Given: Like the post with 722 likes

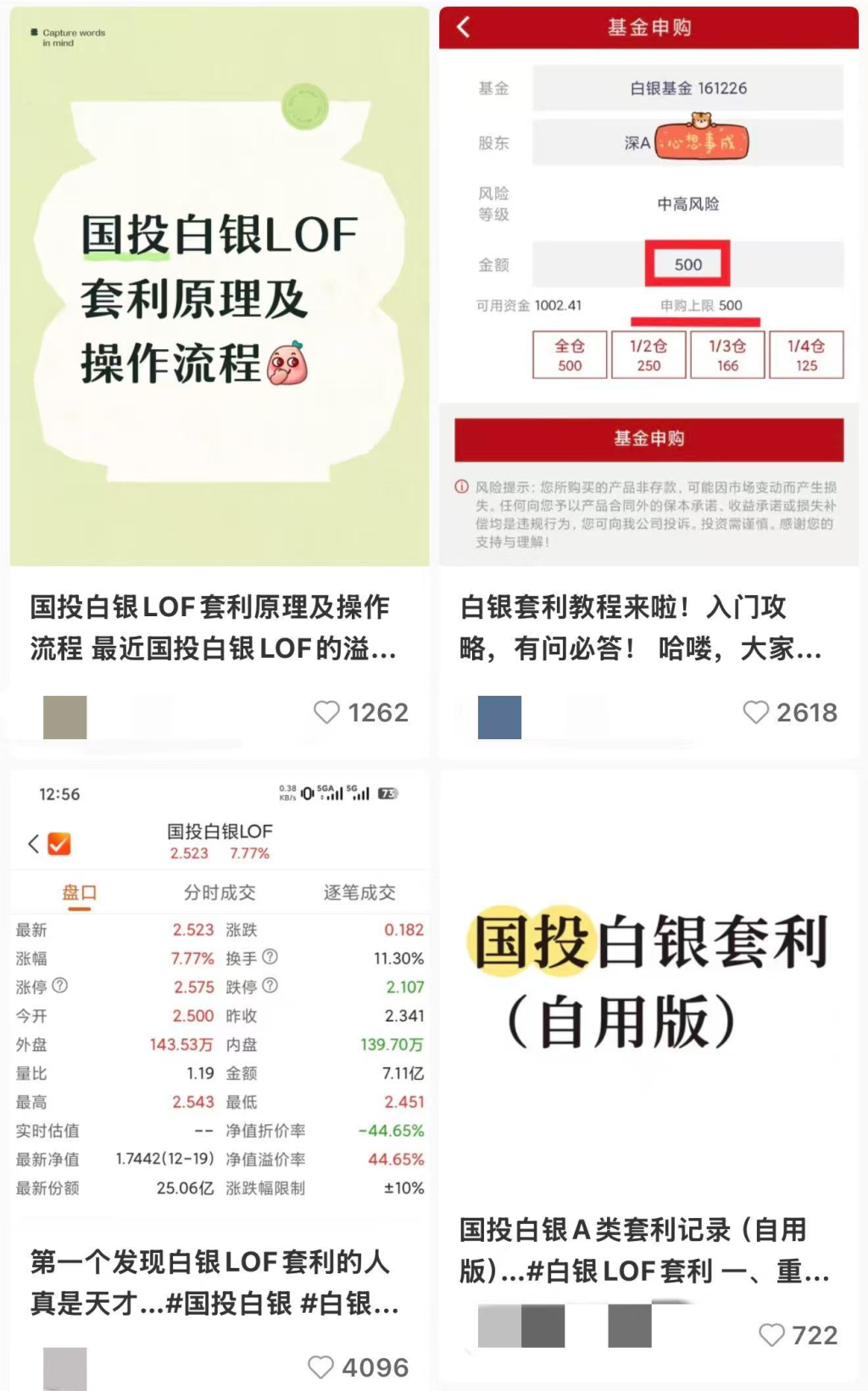Looking at the screenshot, I should click(771, 1335).
